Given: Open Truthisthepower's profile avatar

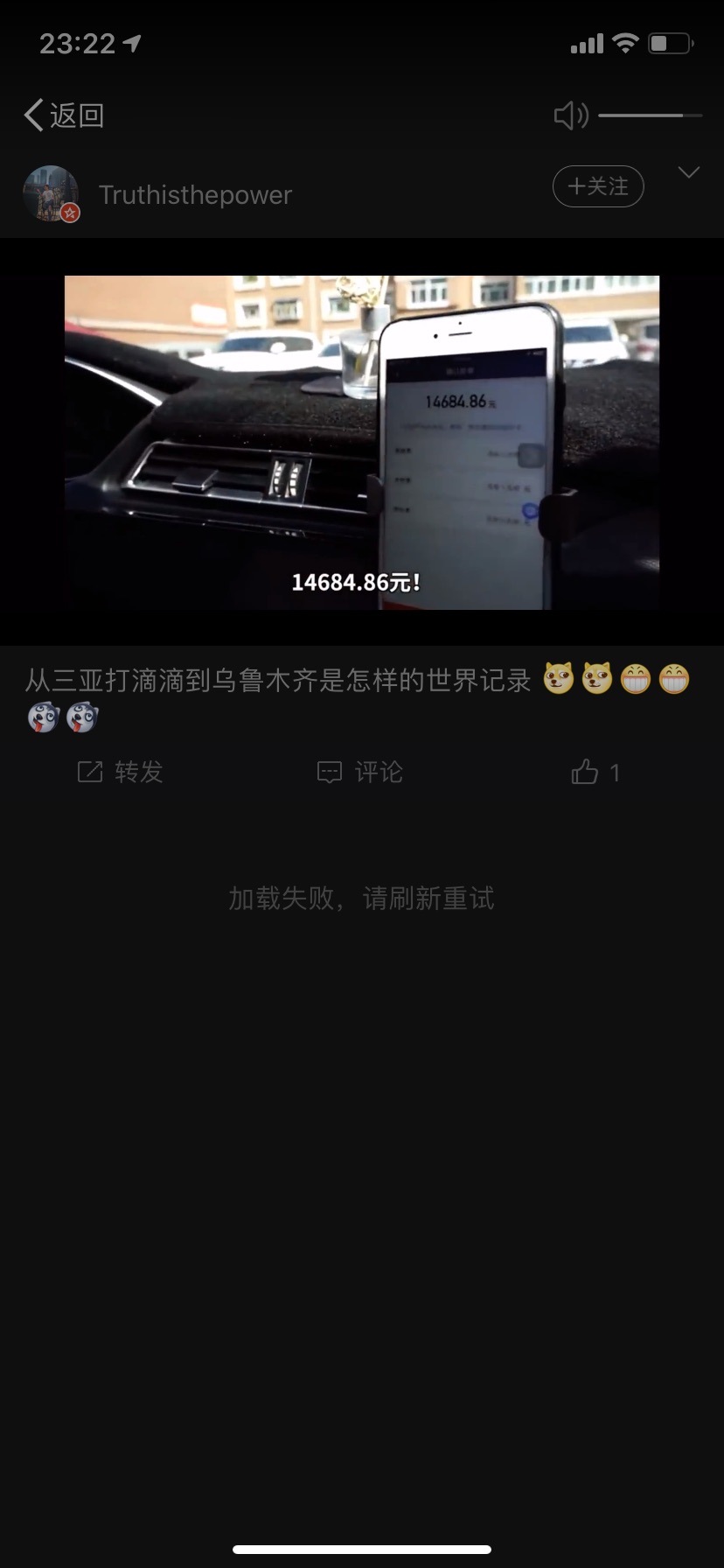Looking at the screenshot, I should (51, 193).
